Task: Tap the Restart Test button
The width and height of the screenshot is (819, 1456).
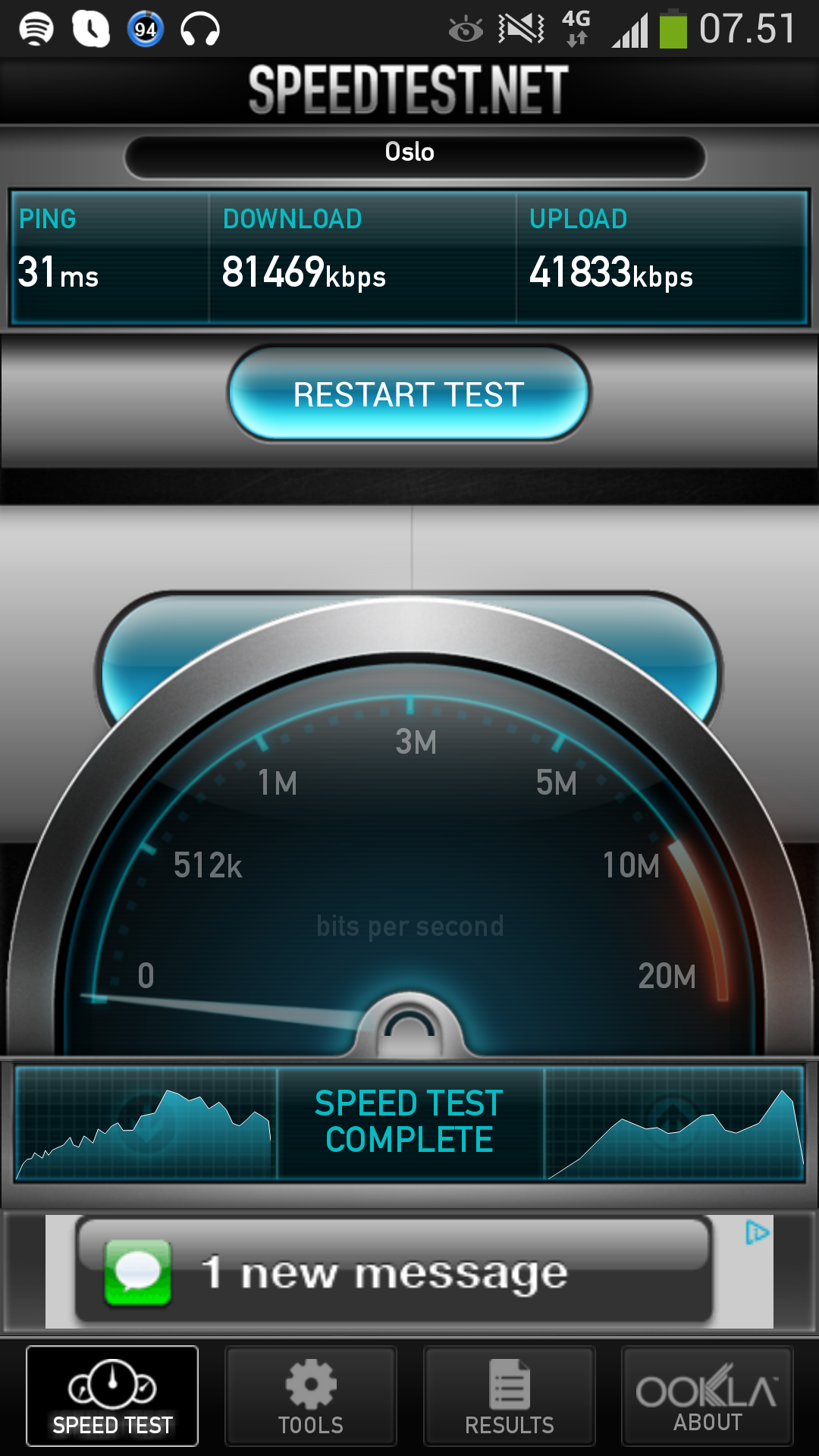Action: [x=409, y=394]
